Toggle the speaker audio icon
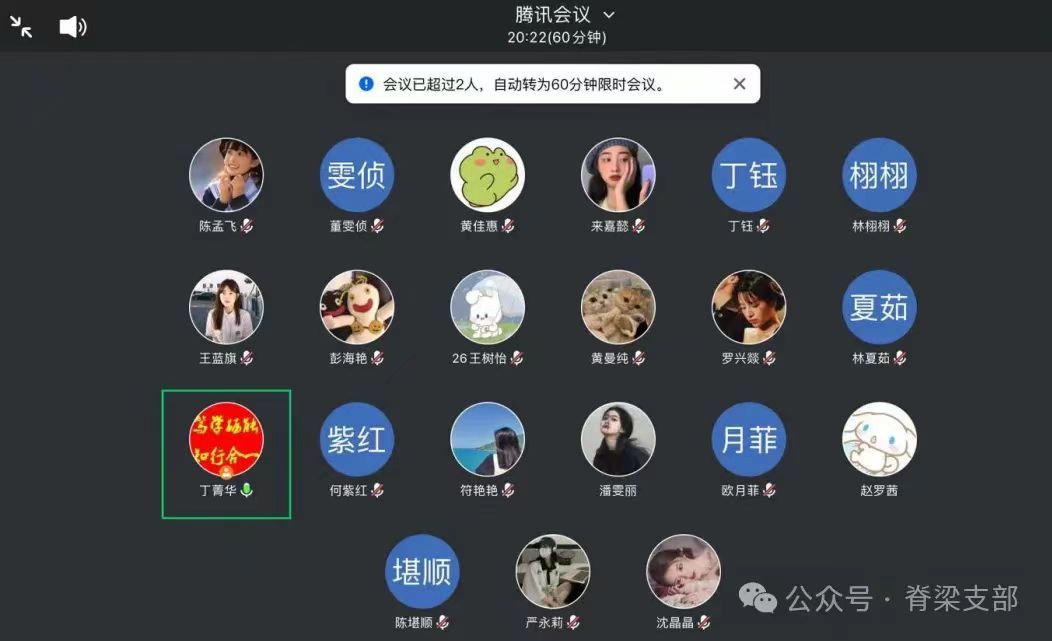 click(72, 27)
